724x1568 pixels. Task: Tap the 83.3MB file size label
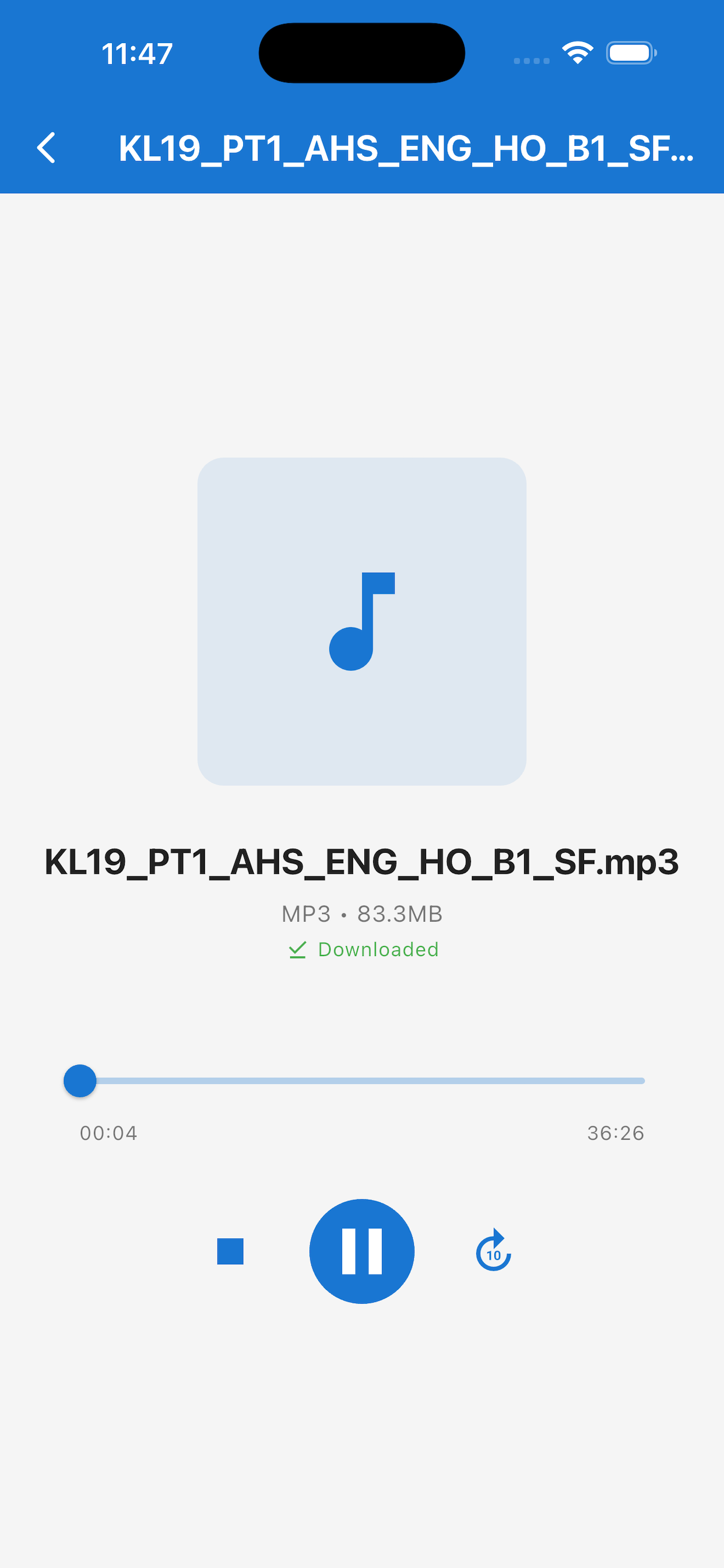click(399, 912)
